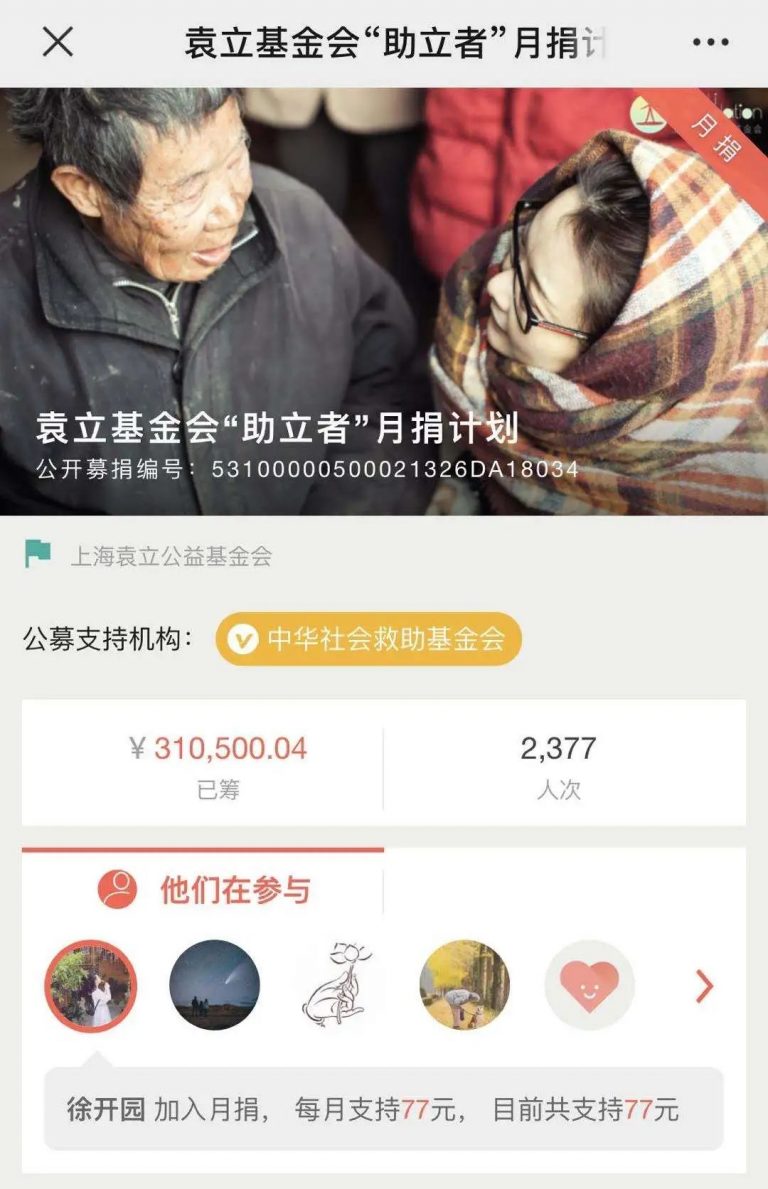Image resolution: width=768 pixels, height=1189 pixels.
Task: Select the first participant avatar with red ring
Action: click(90, 985)
